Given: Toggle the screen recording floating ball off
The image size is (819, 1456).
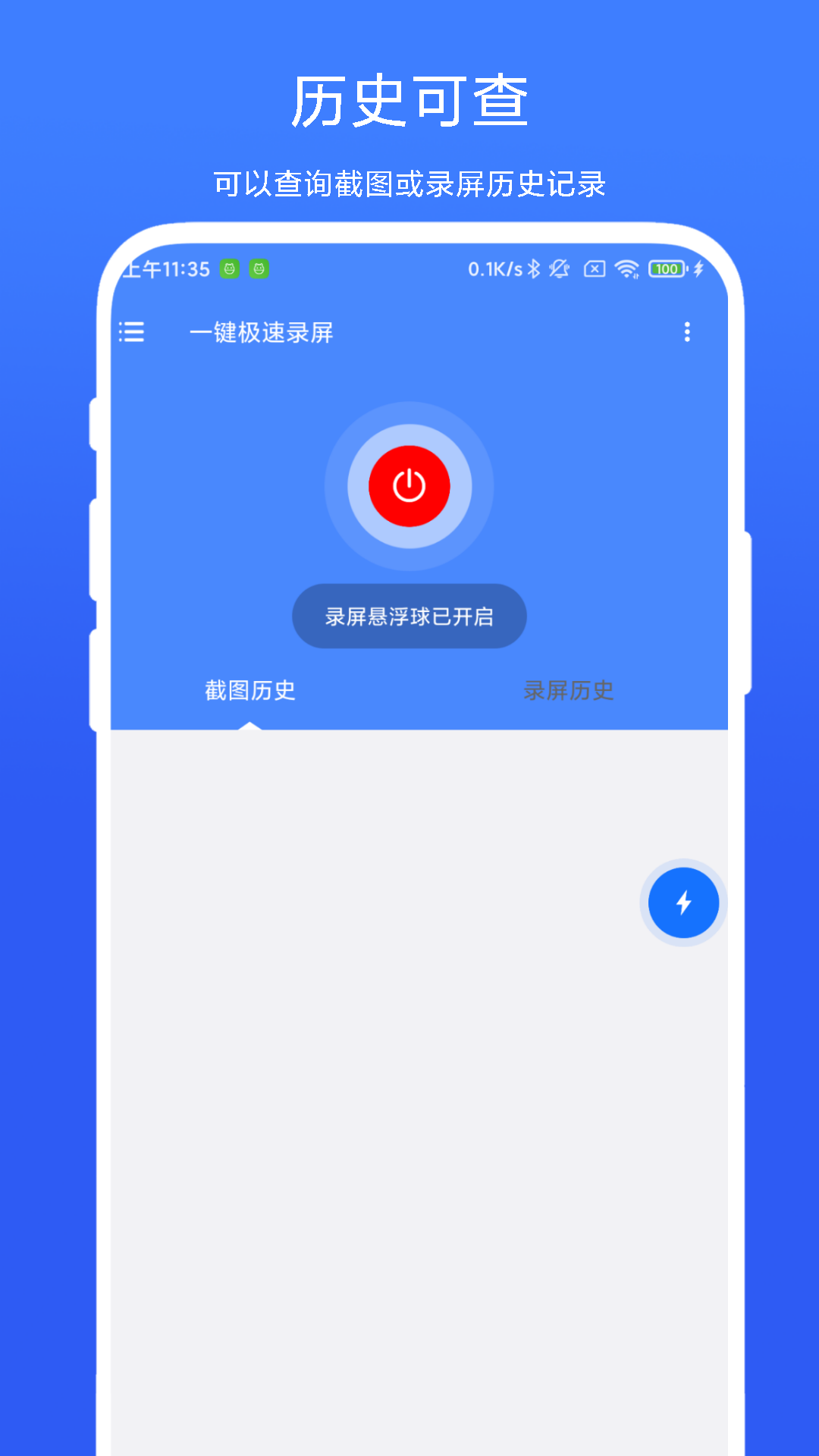Looking at the screenshot, I should [x=409, y=617].
